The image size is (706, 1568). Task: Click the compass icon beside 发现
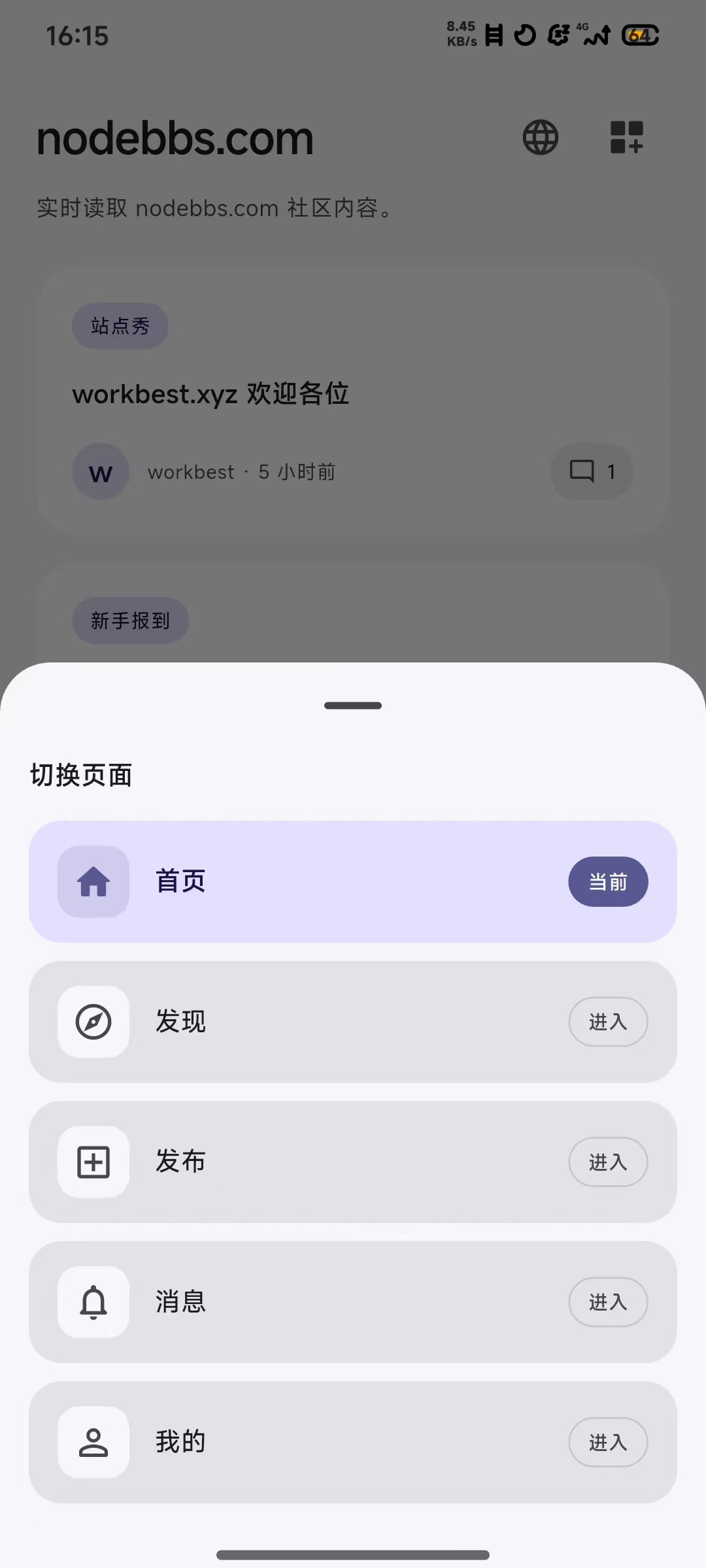tap(93, 1022)
